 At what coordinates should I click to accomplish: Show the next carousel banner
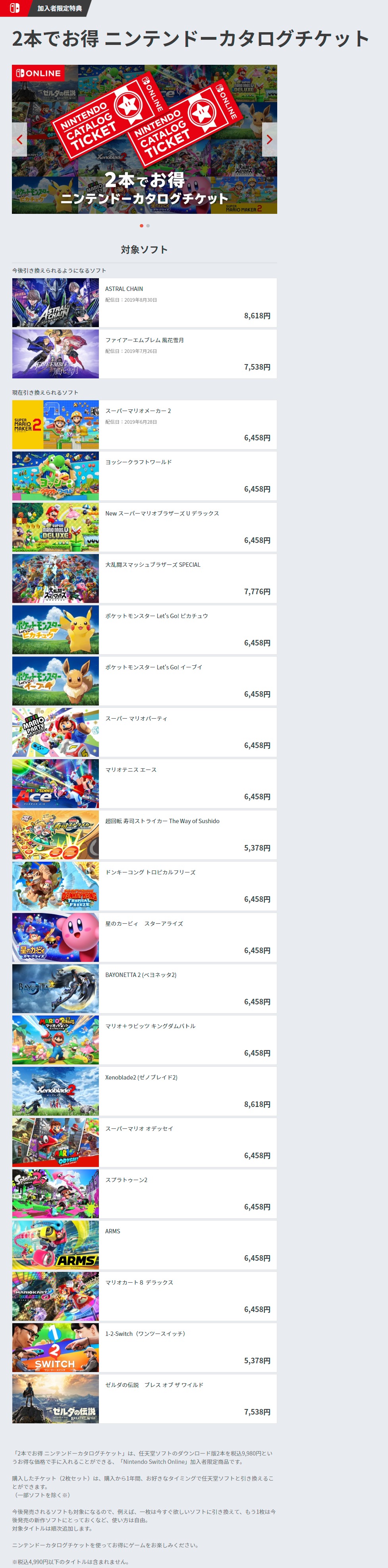point(269,140)
